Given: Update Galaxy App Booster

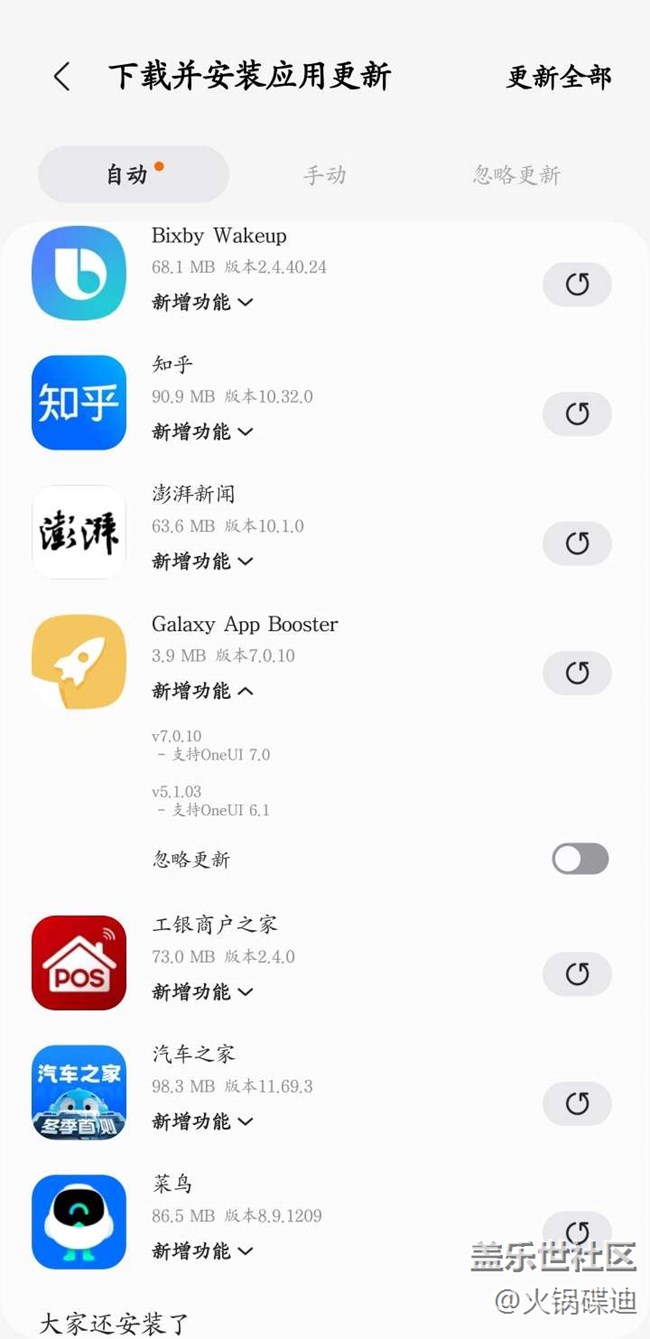Looking at the screenshot, I should pos(577,673).
